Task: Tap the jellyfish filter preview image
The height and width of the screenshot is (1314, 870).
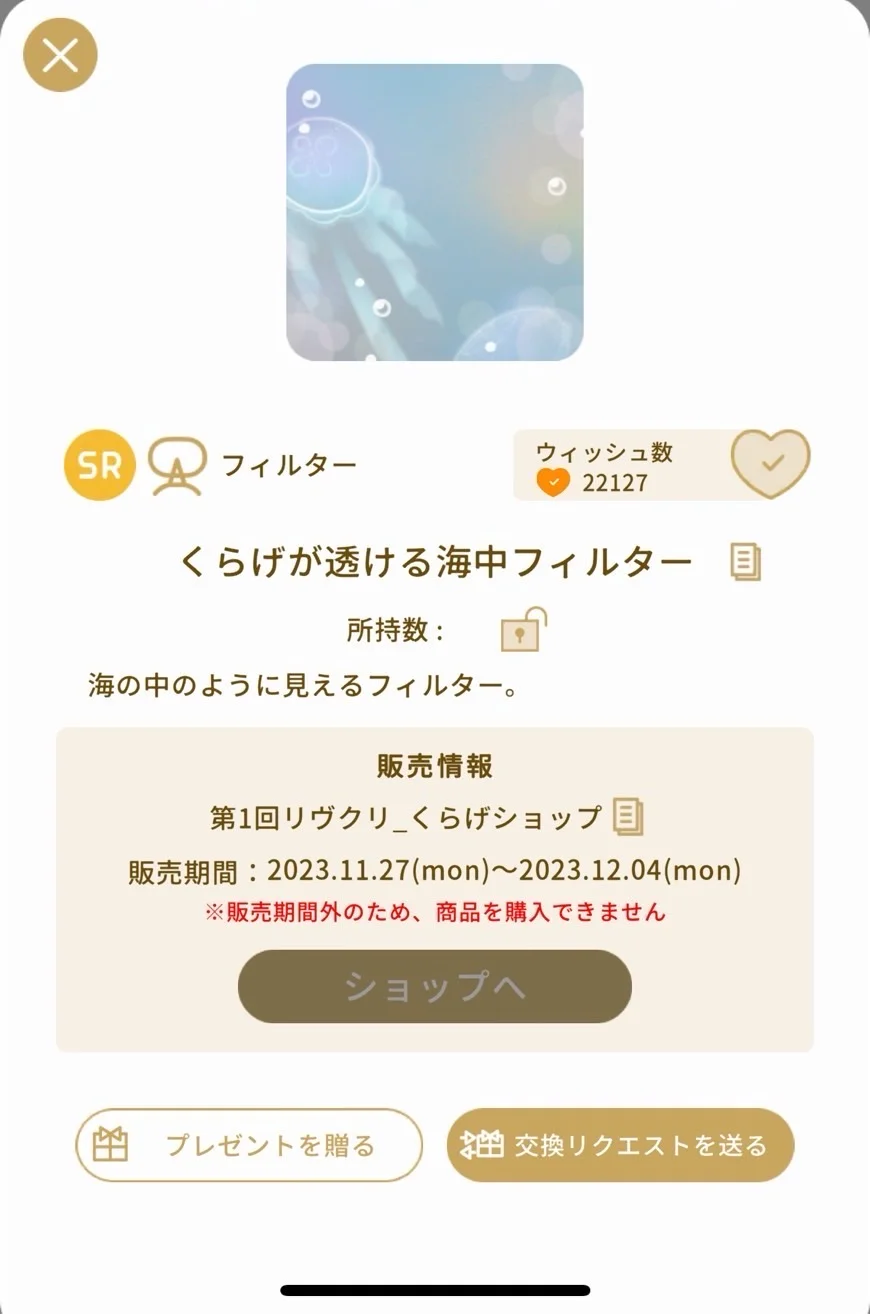Action: click(x=434, y=212)
